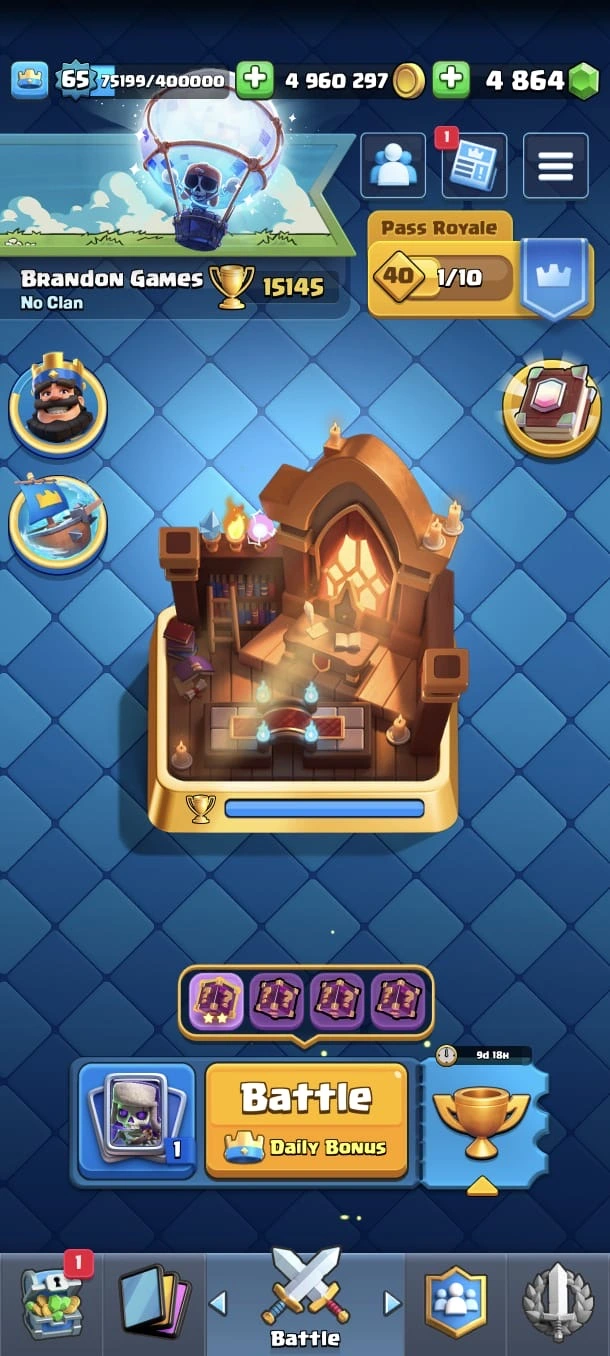
Task: Open the magic book icon
Action: pyautogui.click(x=551, y=407)
